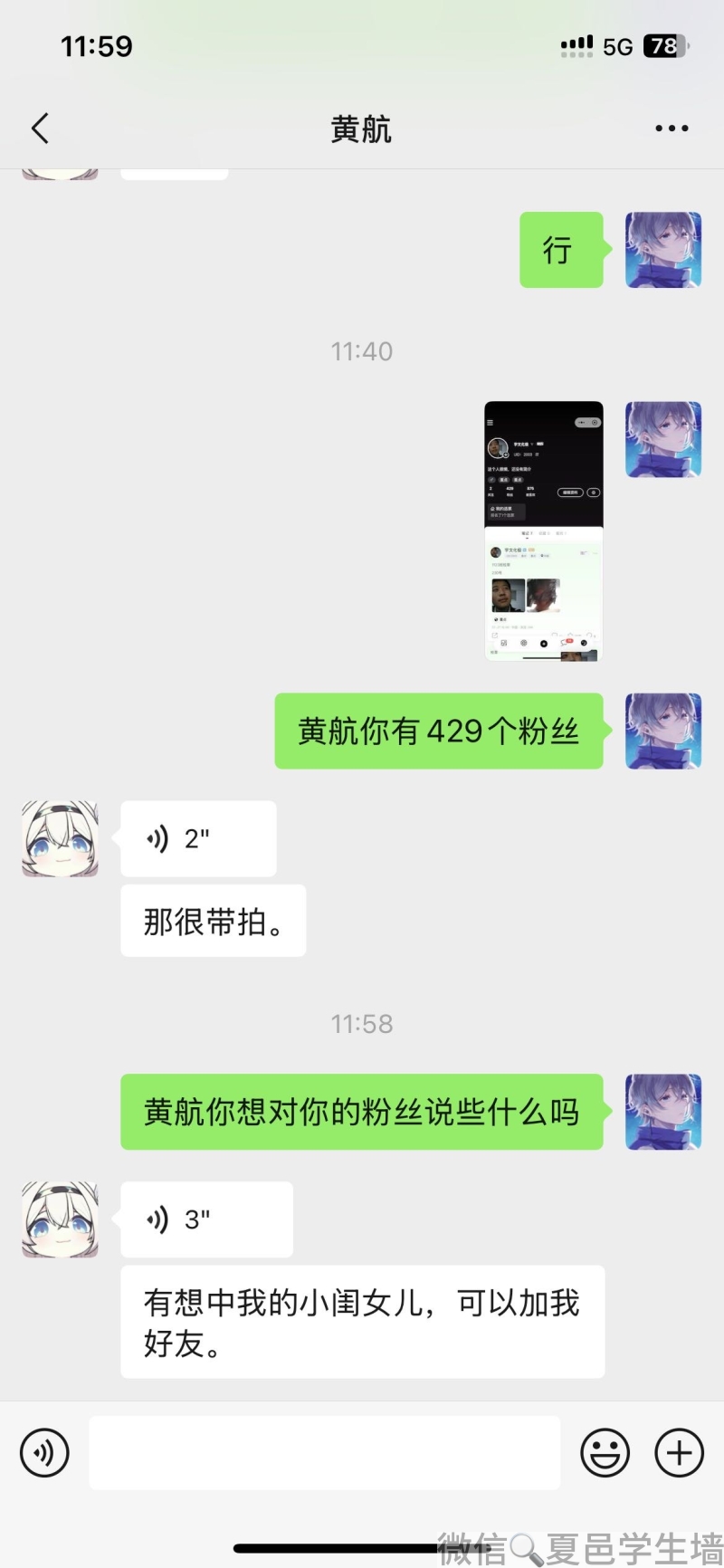The height and width of the screenshot is (1568, 724).
Task: View 黄航's profile via avatar beside 那很带拍
Action: [60, 838]
